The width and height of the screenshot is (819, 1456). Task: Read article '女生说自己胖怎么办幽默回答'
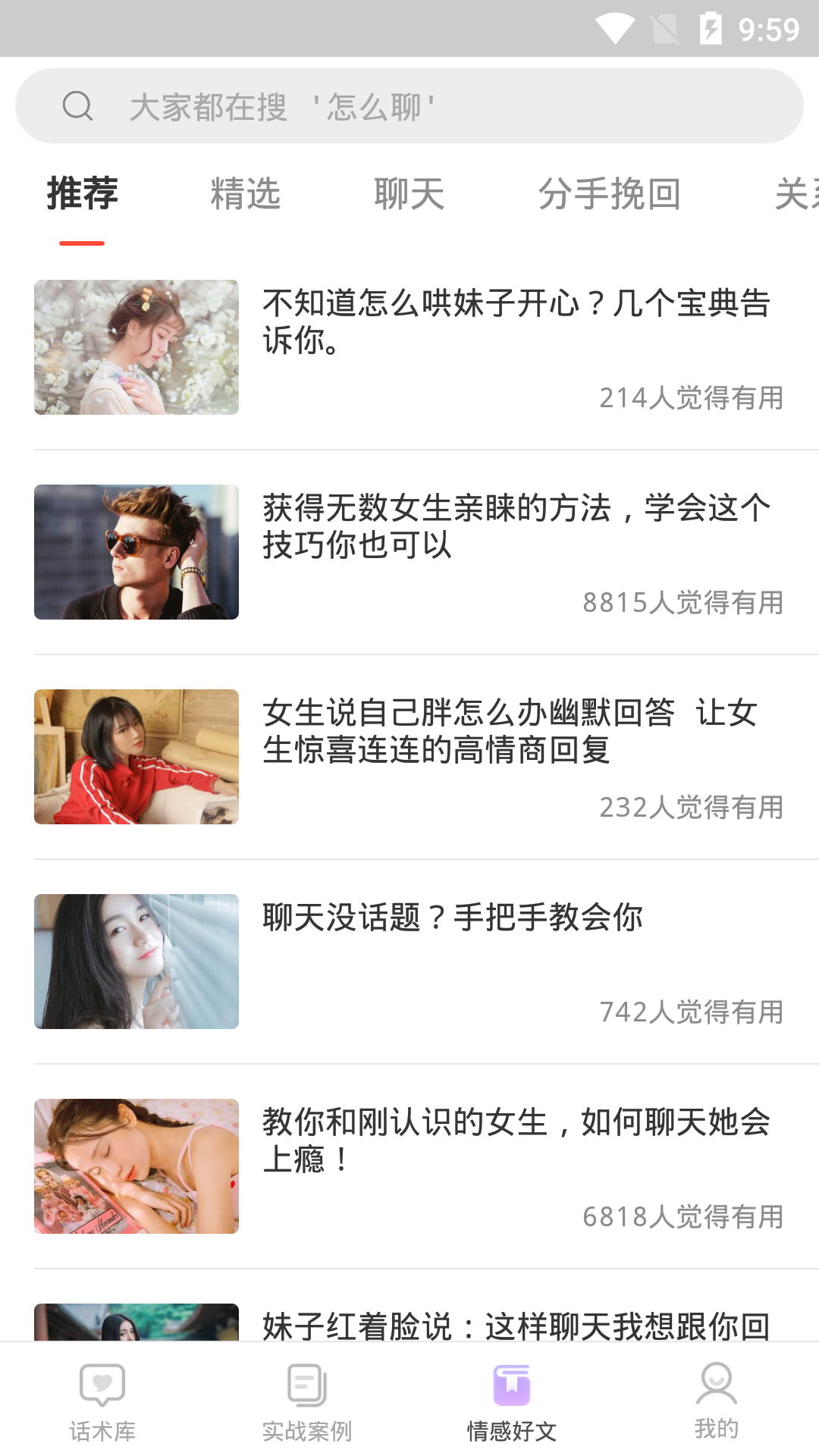click(510, 731)
